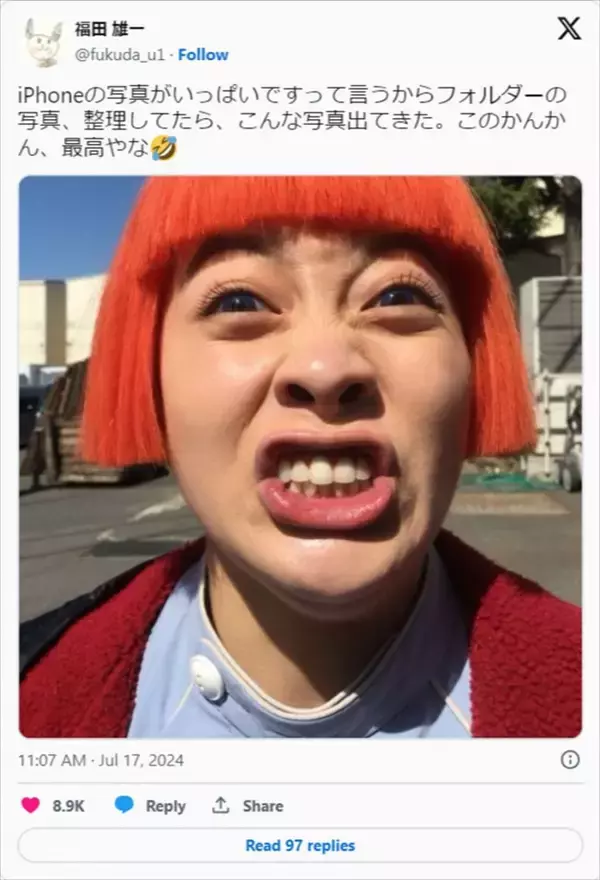
Task: Open the attached photo in the post
Action: tap(300, 457)
